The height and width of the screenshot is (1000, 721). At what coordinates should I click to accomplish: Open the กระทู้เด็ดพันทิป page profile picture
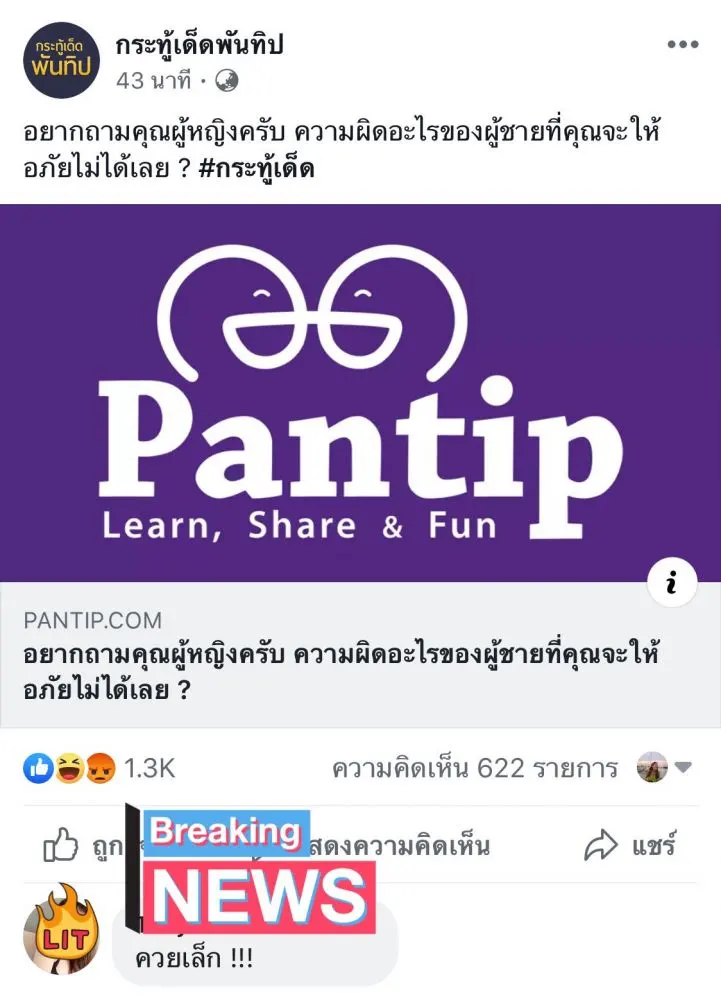click(x=62, y=62)
